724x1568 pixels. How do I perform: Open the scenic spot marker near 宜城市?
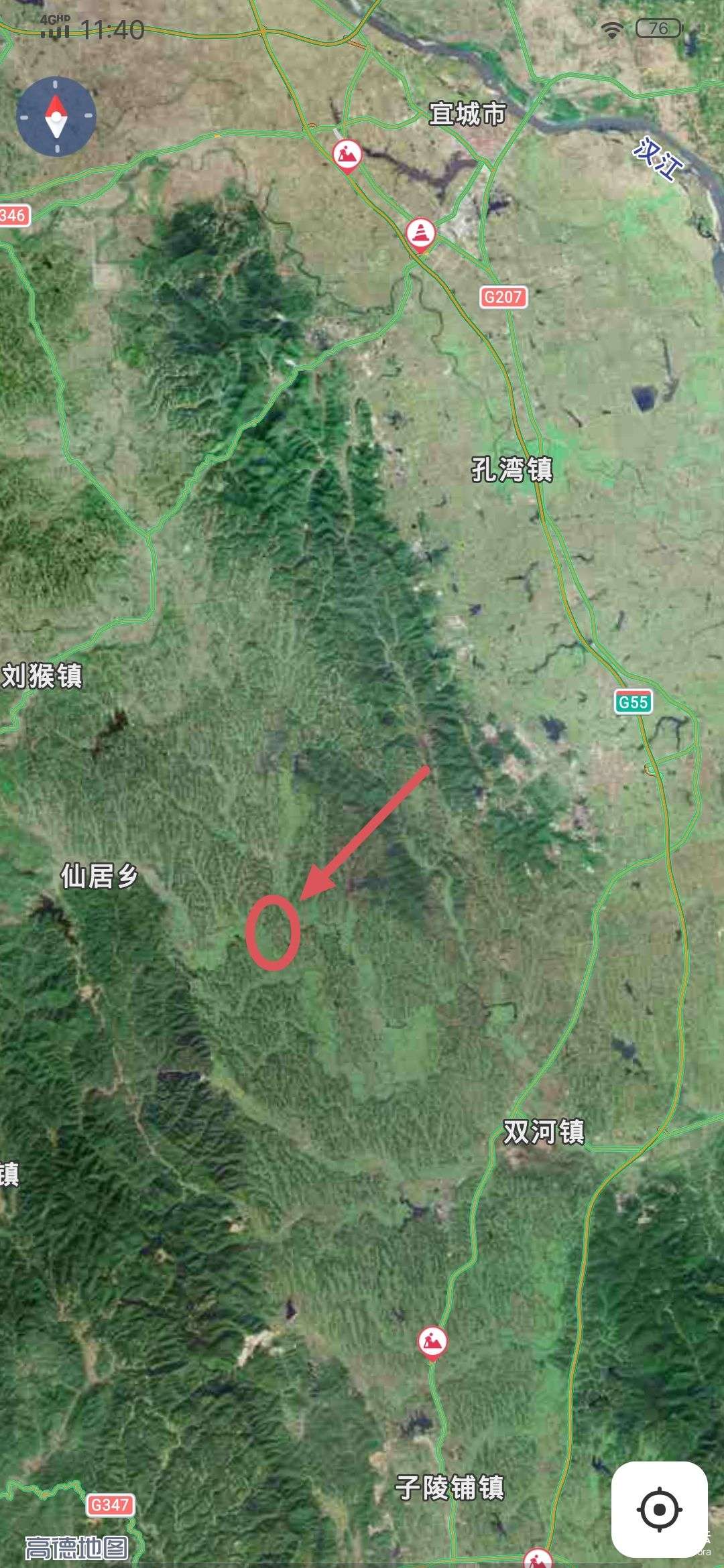tap(347, 155)
